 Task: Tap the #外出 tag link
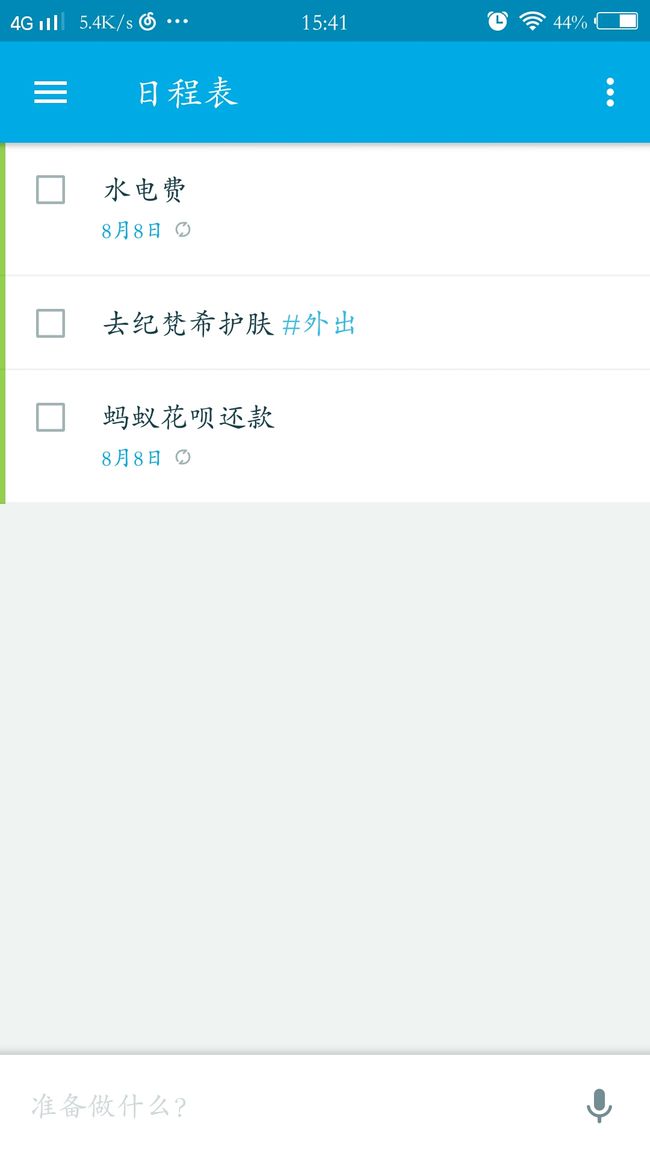[x=319, y=324]
